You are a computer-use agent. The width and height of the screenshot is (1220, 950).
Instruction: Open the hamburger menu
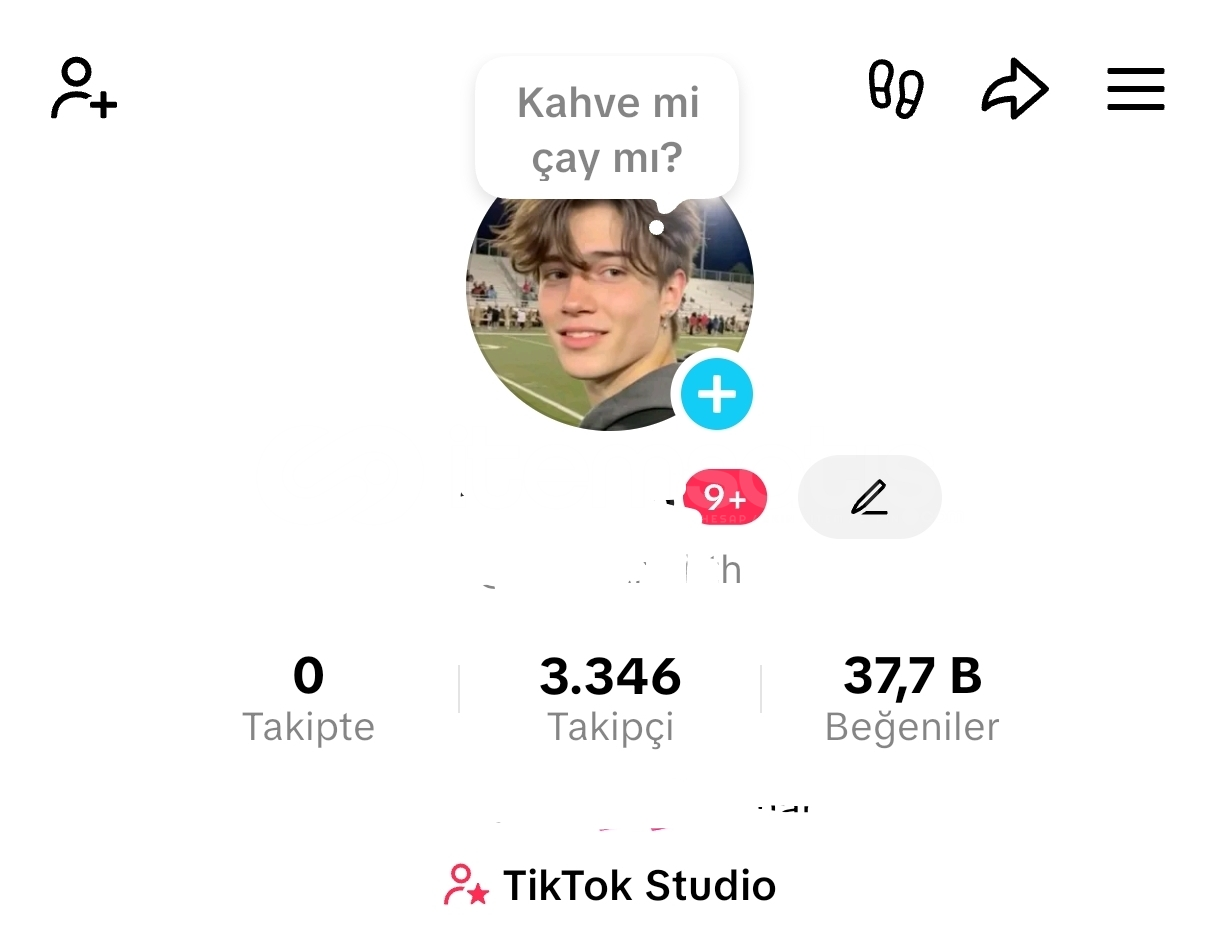pyautogui.click(x=1135, y=89)
